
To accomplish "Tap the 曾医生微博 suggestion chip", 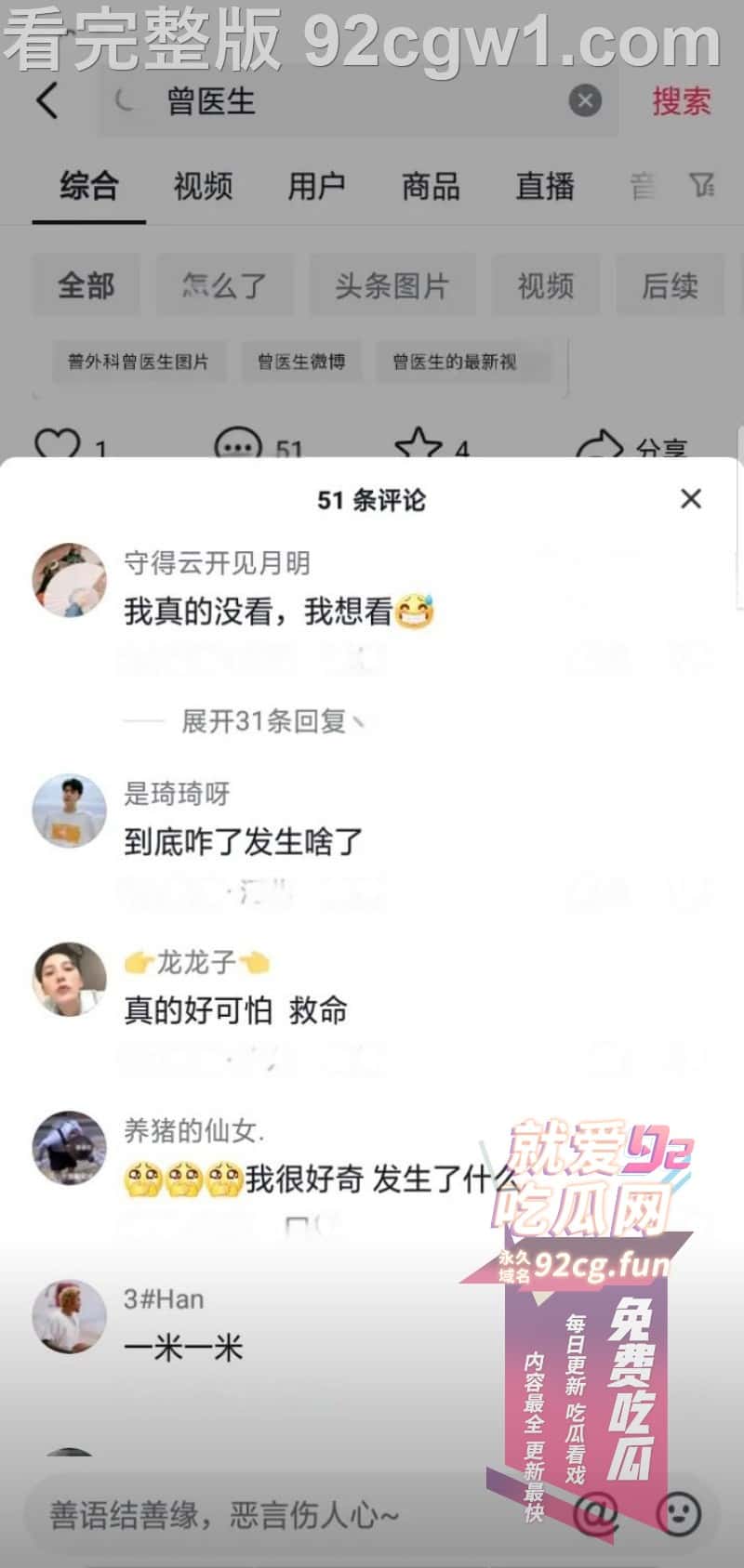I will [301, 362].
